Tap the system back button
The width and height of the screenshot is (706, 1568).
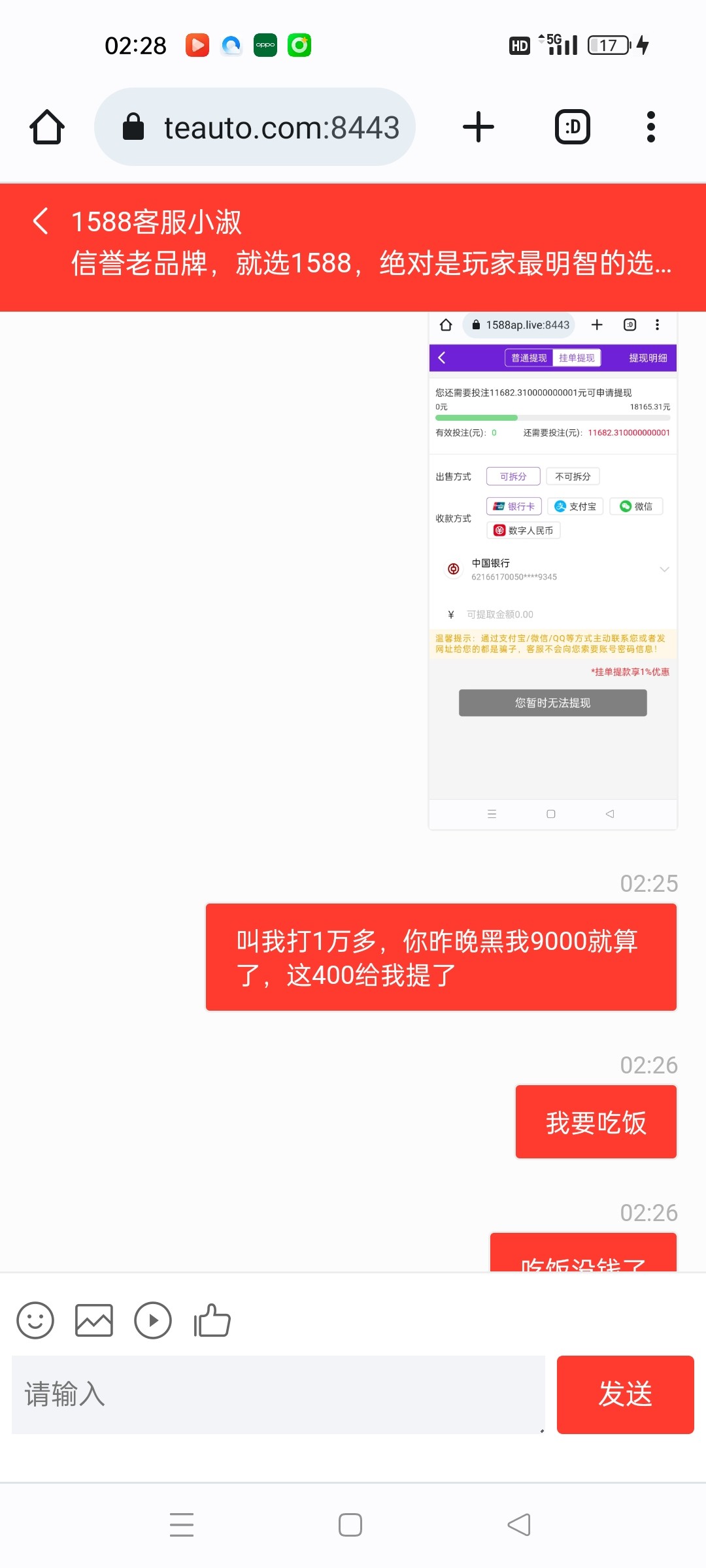click(x=519, y=1525)
